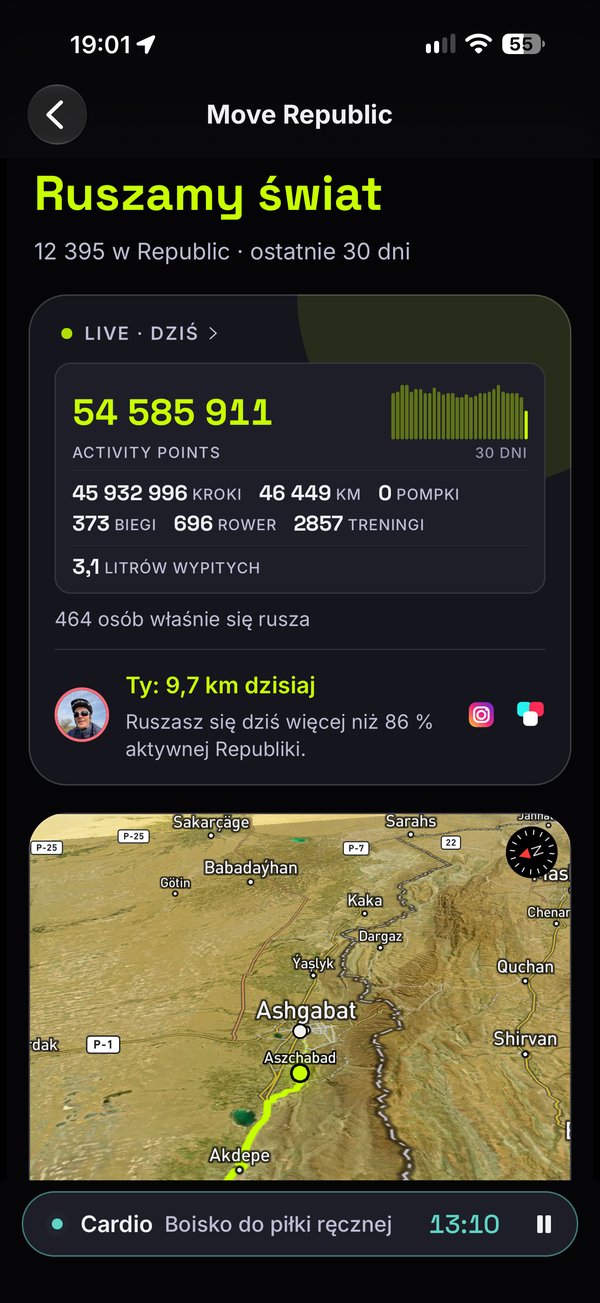The height and width of the screenshot is (1303, 600).
Task: Tap the colorful share icon beside Instagram
Action: 530,715
